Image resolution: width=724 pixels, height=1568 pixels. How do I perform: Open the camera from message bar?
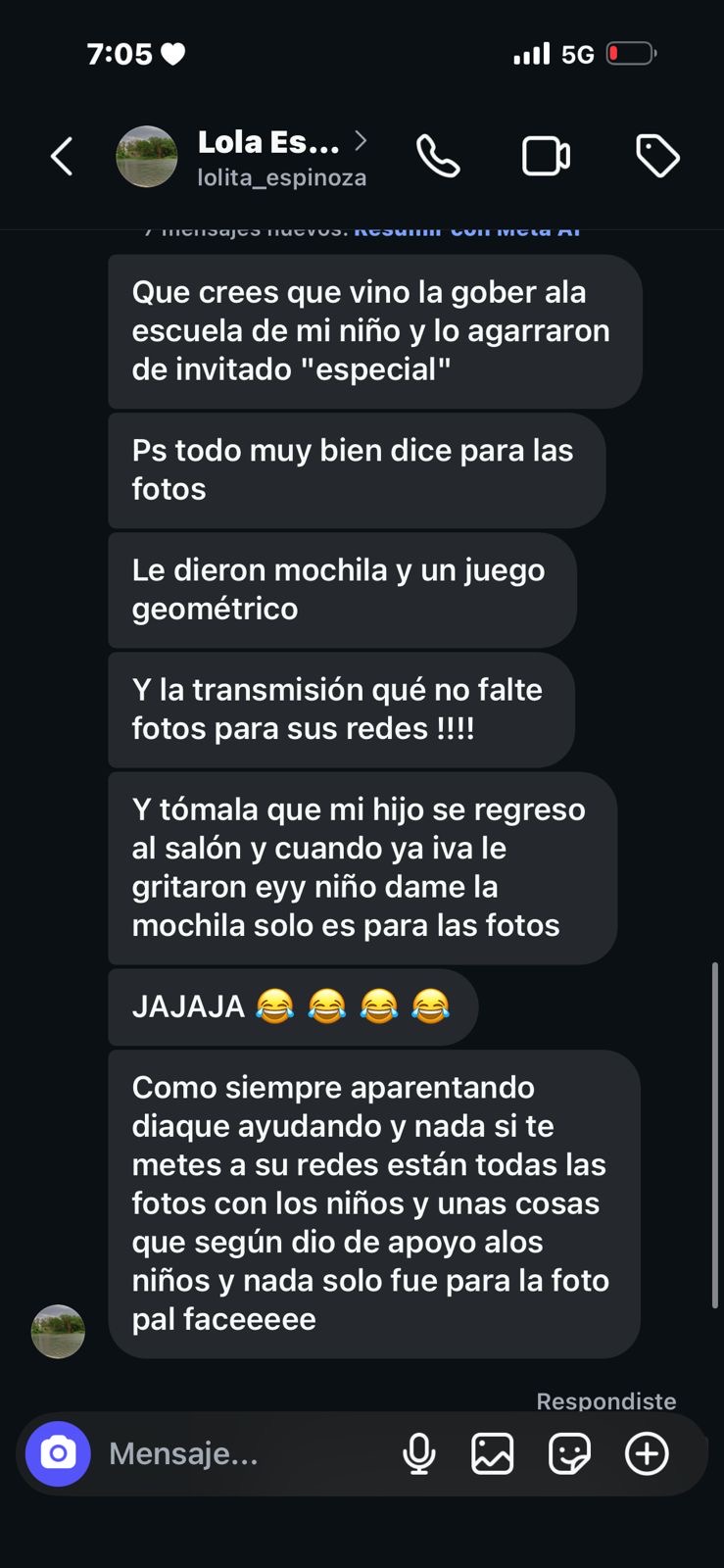[58, 1453]
